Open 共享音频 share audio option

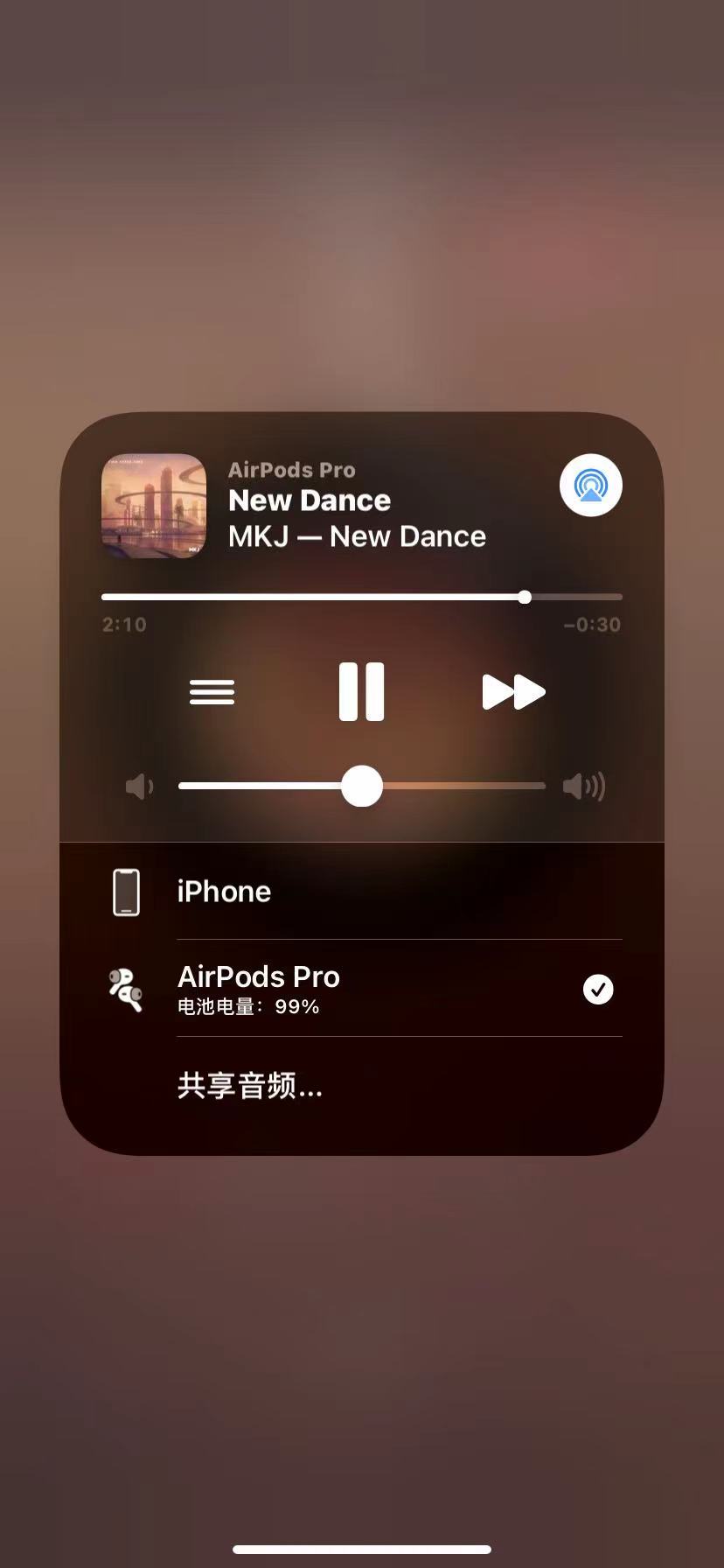pyautogui.click(x=250, y=1086)
